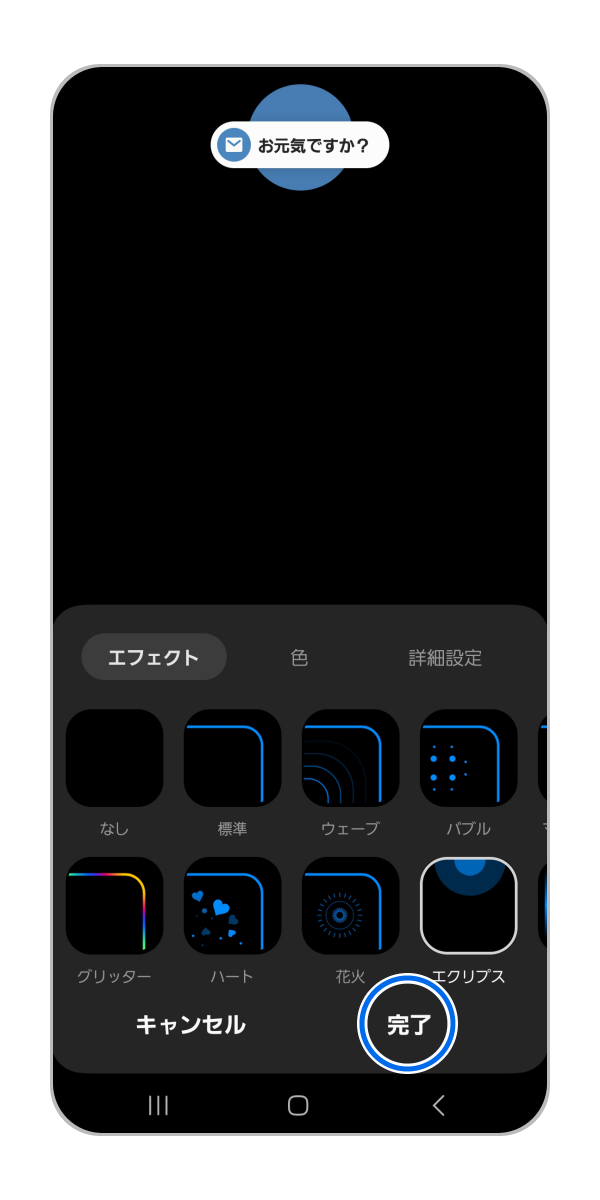Switch to the 色 tab
Viewport: 600px width, 1200px height.
click(x=299, y=658)
